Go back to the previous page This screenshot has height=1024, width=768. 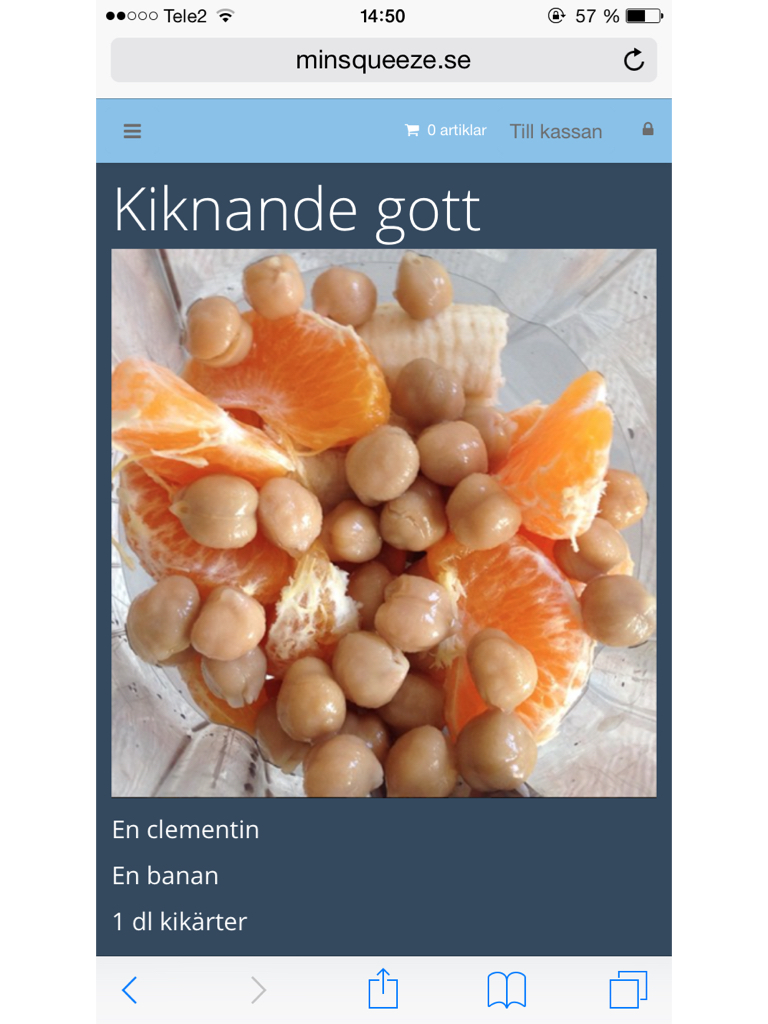coord(129,990)
